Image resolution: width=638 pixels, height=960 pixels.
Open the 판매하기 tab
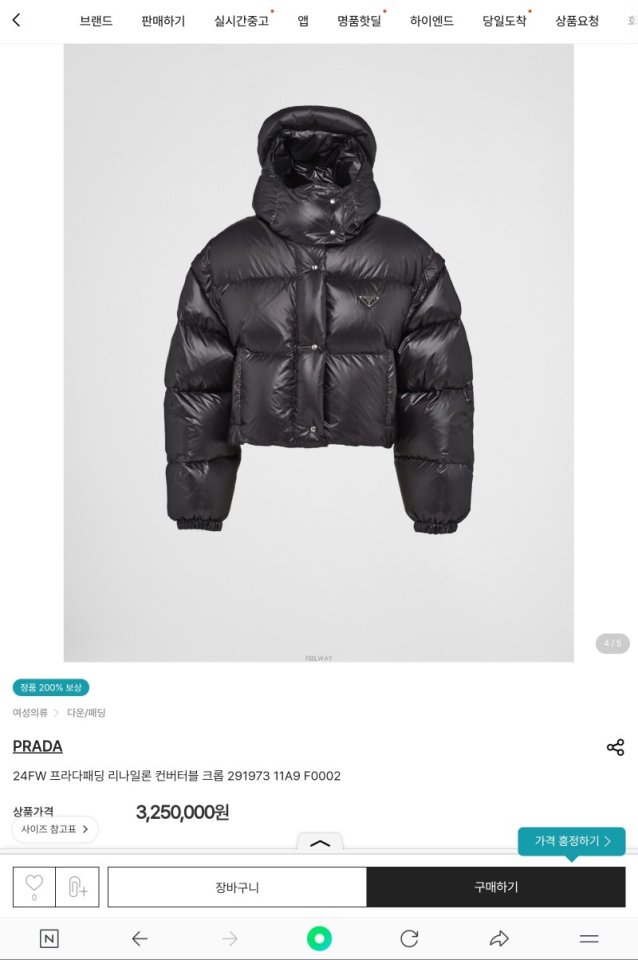coord(163,21)
